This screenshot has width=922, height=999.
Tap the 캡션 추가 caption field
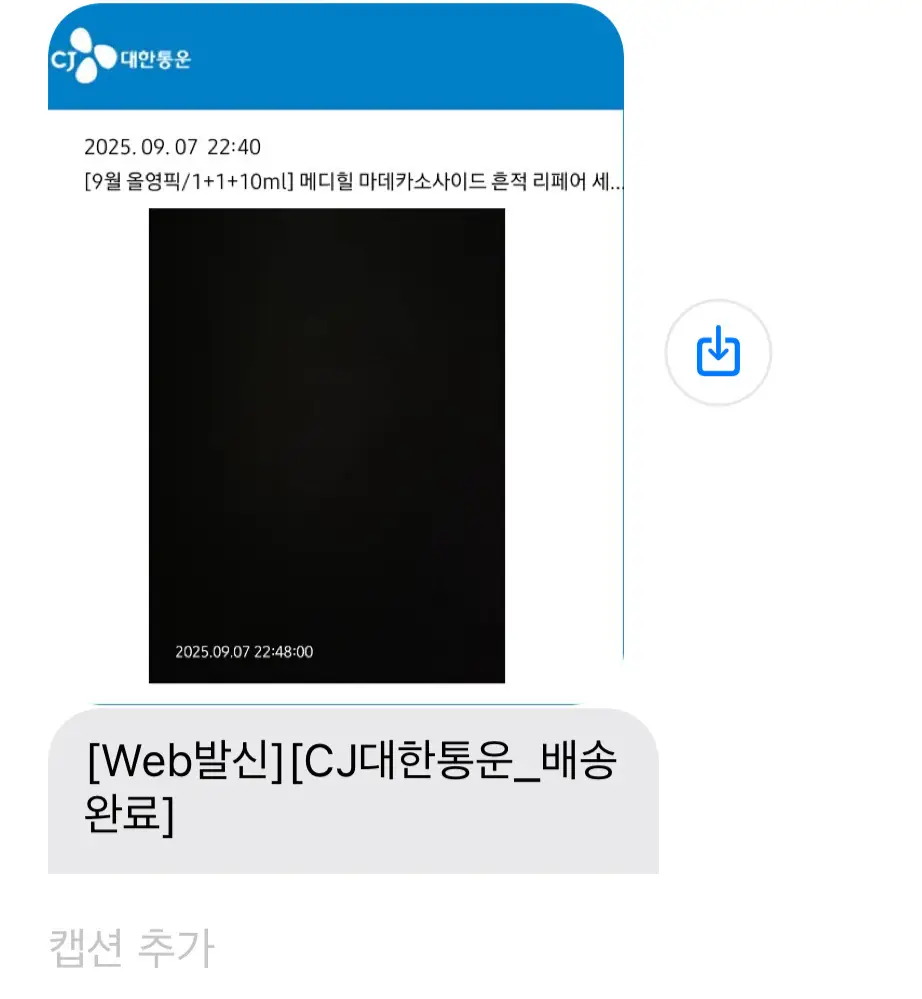point(132,947)
